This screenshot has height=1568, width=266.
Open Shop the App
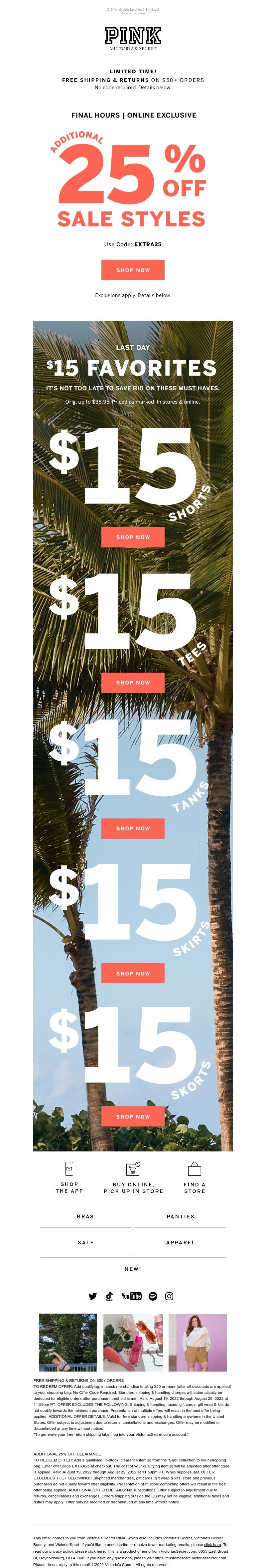[x=69, y=1178]
